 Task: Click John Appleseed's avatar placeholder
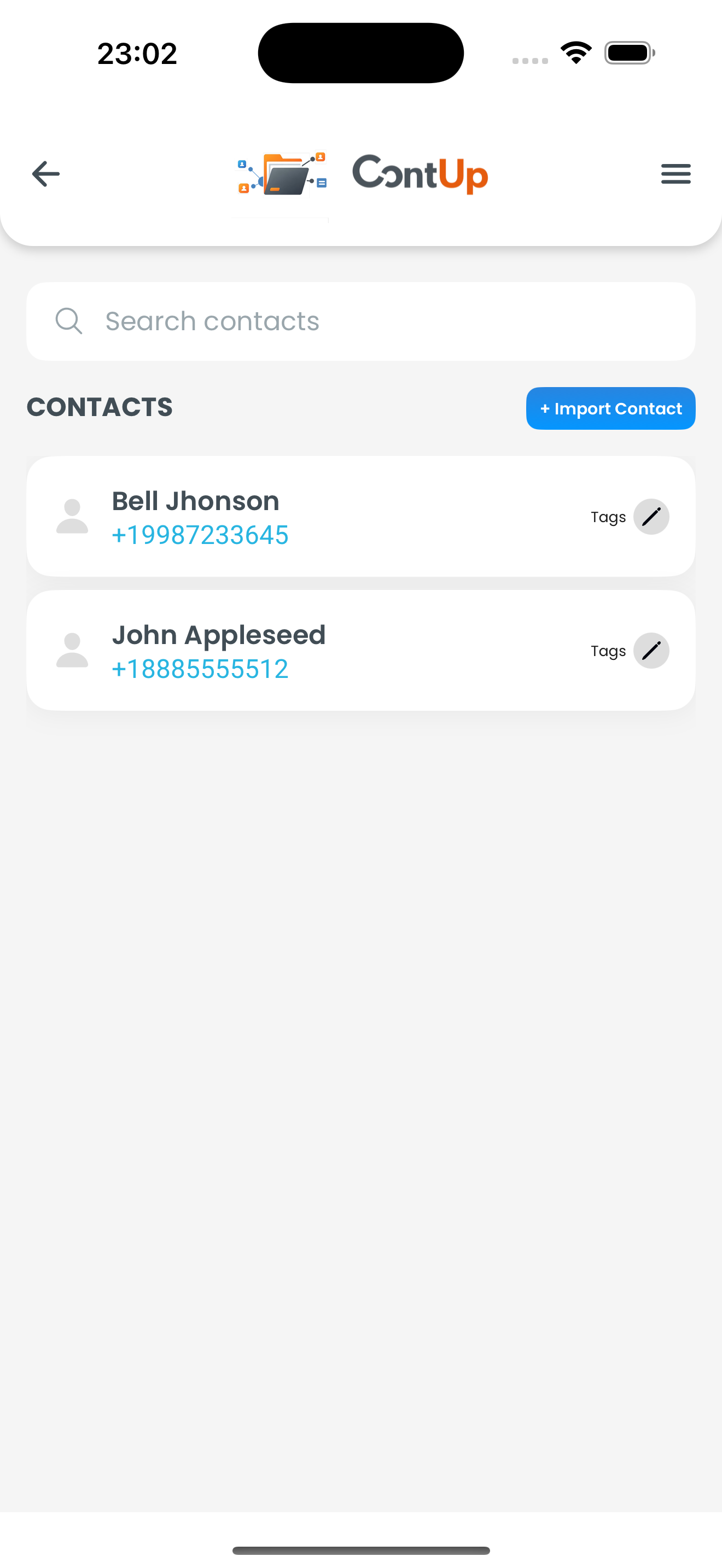pos(72,650)
